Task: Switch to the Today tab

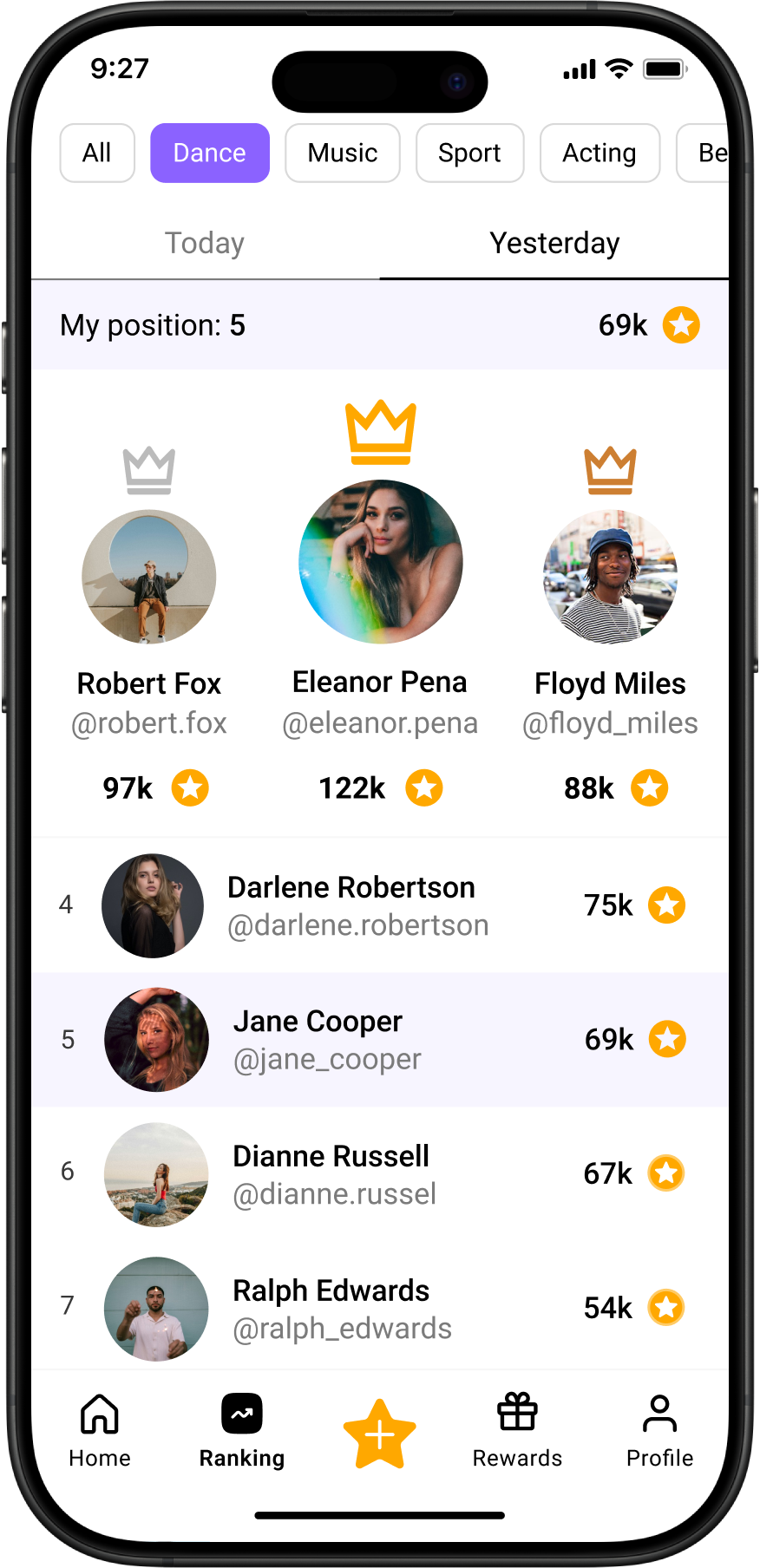Action: coord(205,244)
